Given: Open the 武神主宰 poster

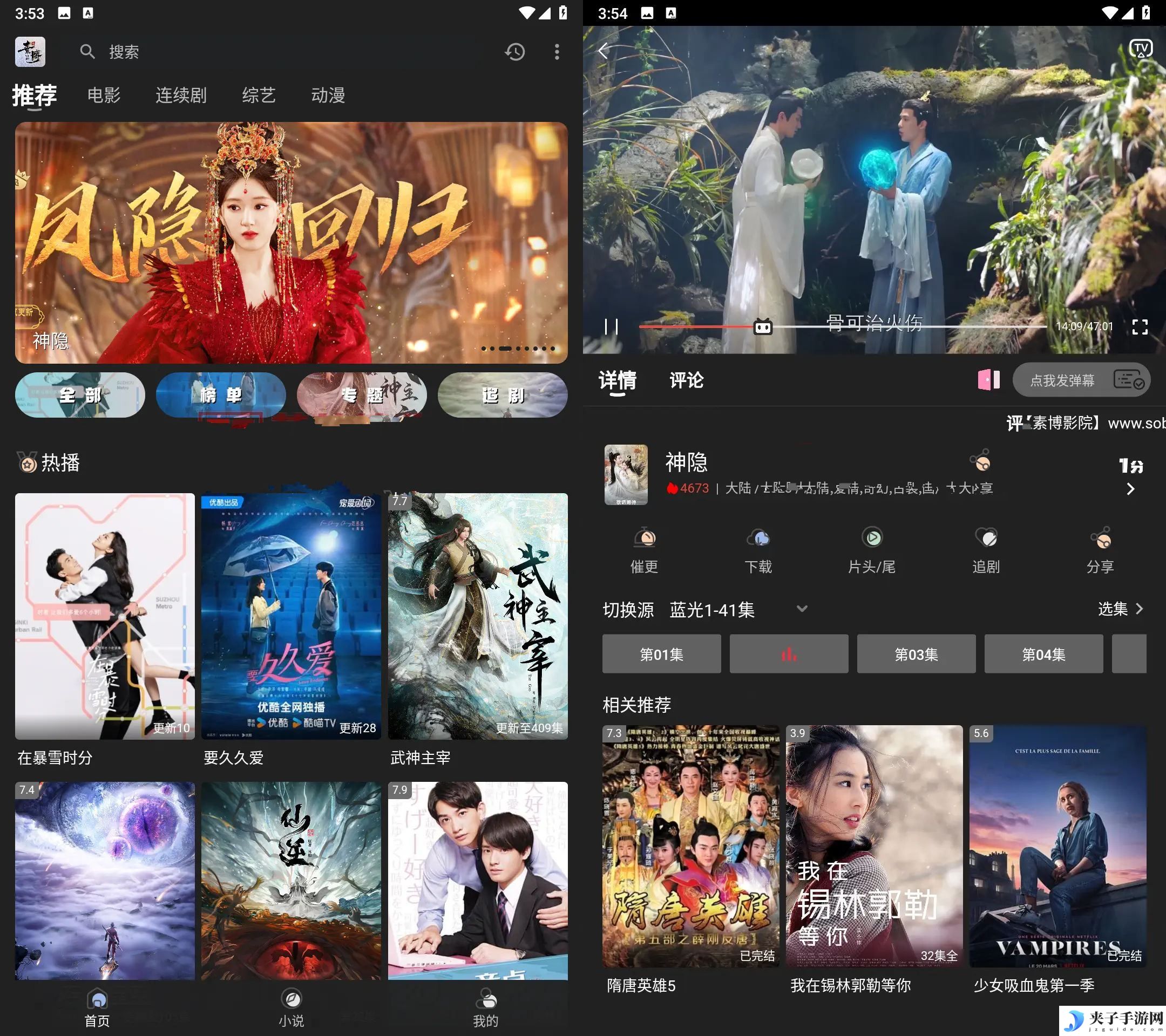Looking at the screenshot, I should pos(478,616).
